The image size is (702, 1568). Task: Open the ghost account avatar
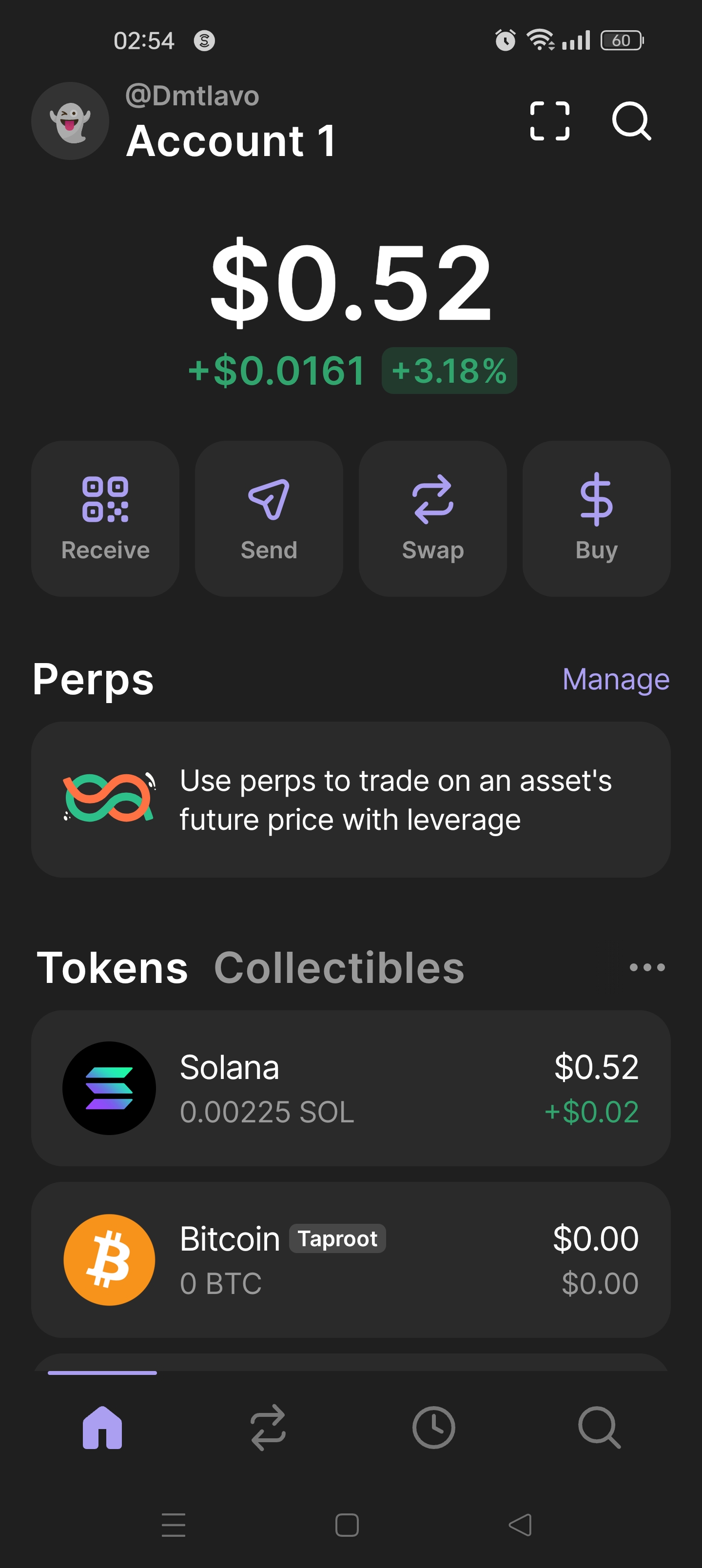(71, 121)
